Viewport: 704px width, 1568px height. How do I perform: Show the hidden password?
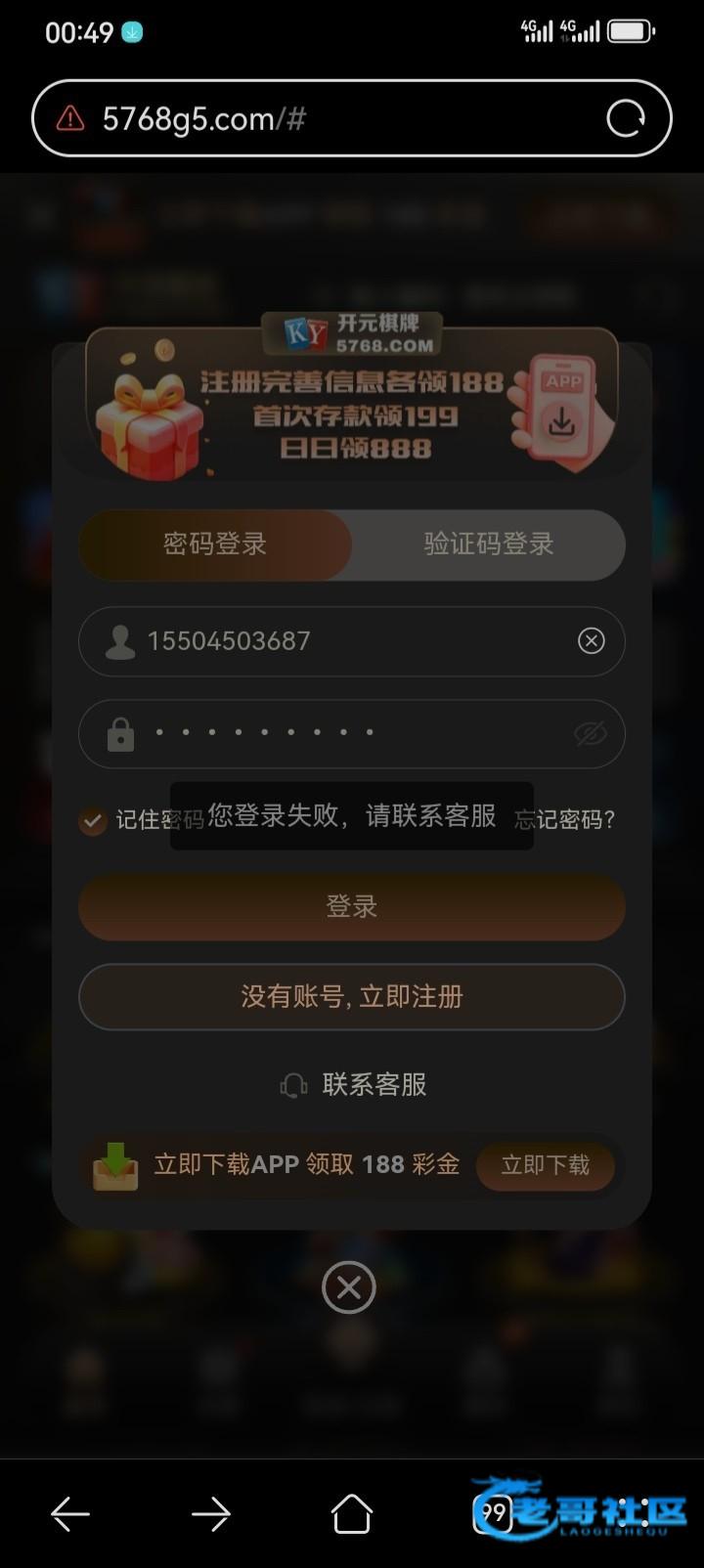pos(591,733)
